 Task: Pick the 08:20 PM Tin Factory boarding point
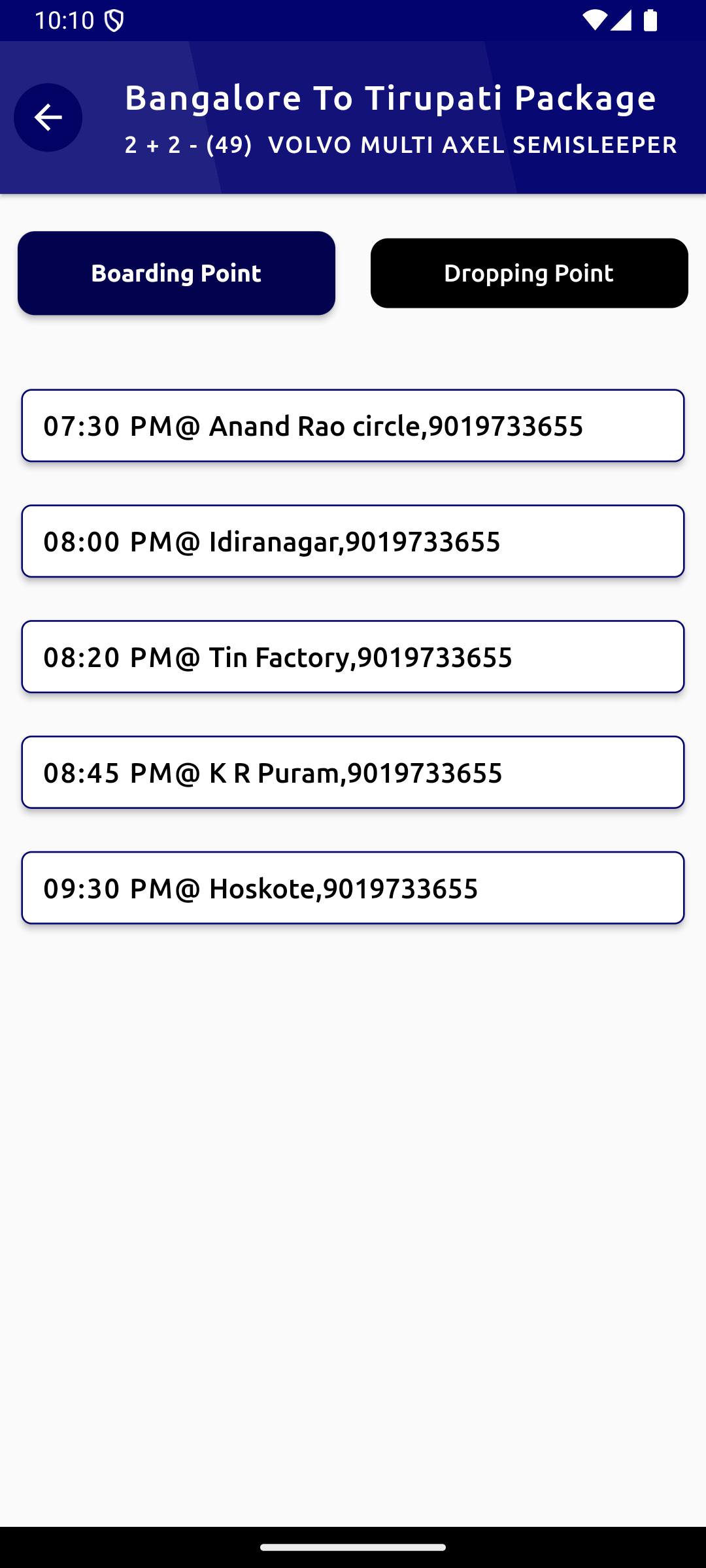pyautogui.click(x=353, y=657)
